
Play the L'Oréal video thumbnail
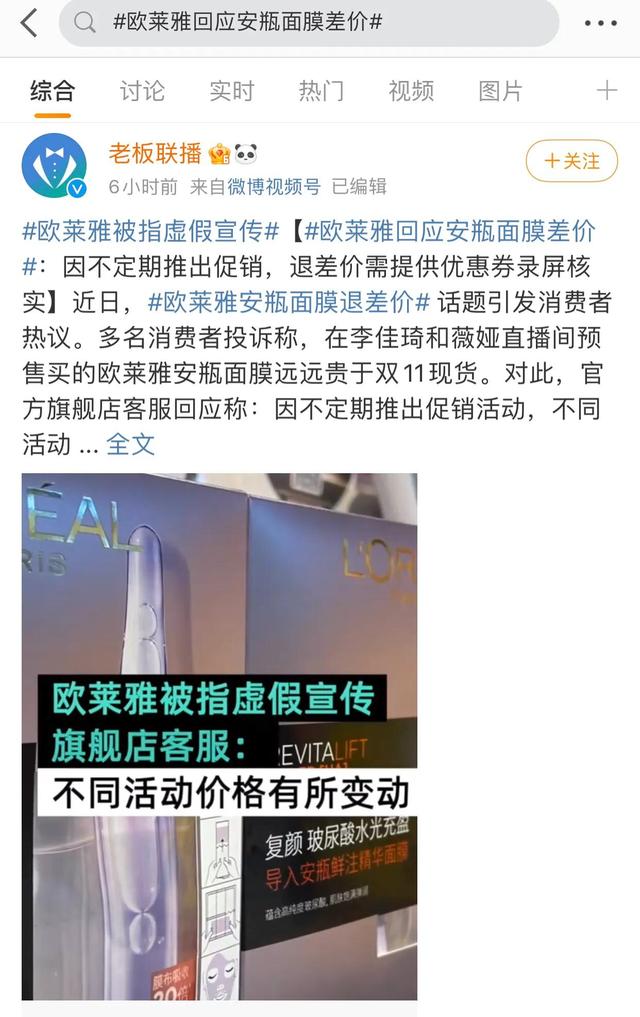pos(219,735)
